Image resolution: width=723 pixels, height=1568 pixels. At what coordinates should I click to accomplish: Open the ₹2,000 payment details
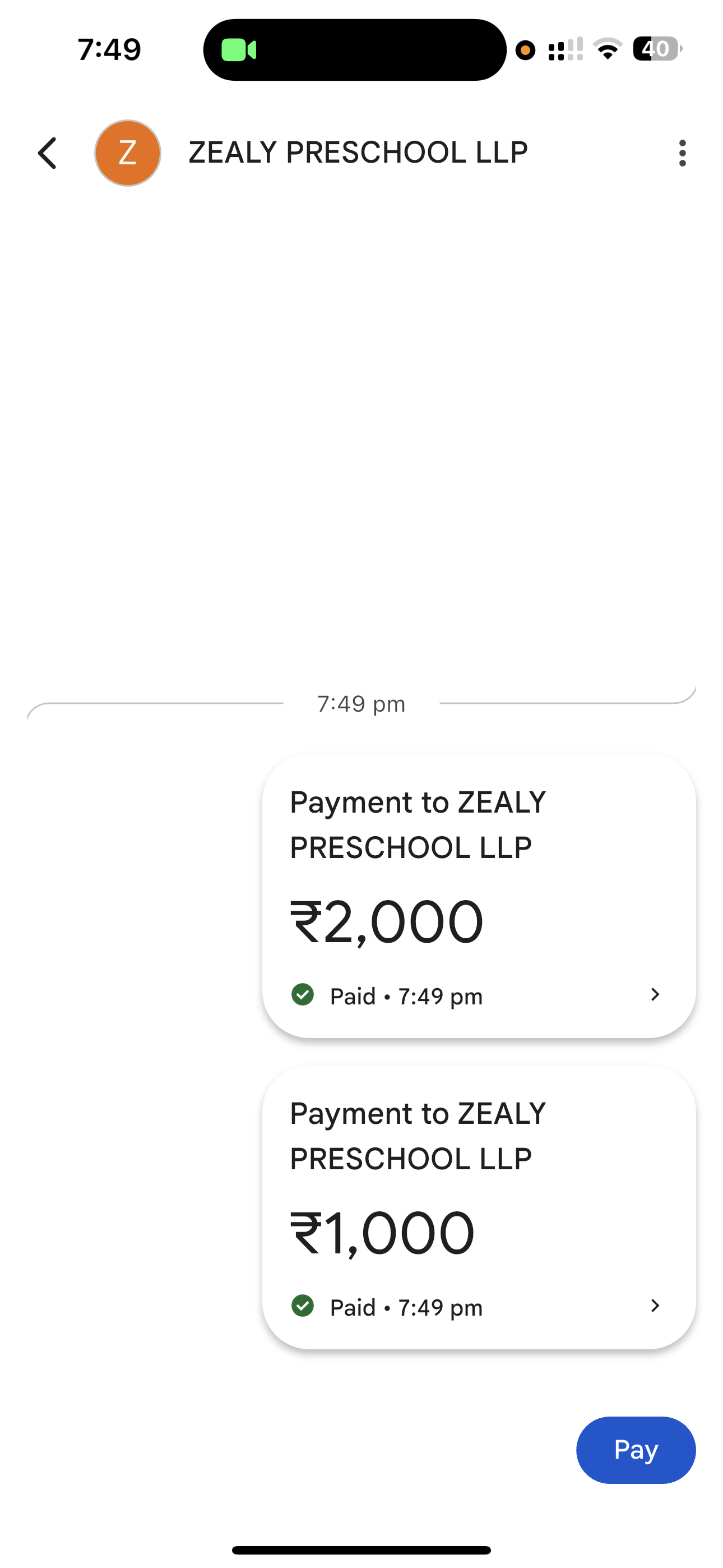pos(478,896)
